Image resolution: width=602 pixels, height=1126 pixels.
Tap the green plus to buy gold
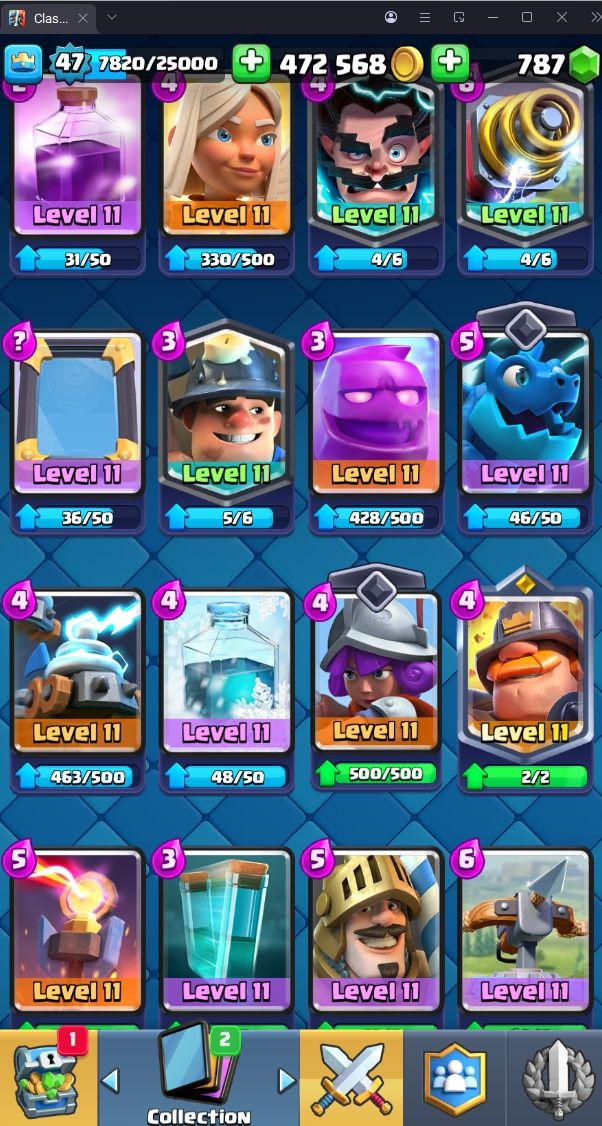coord(251,63)
